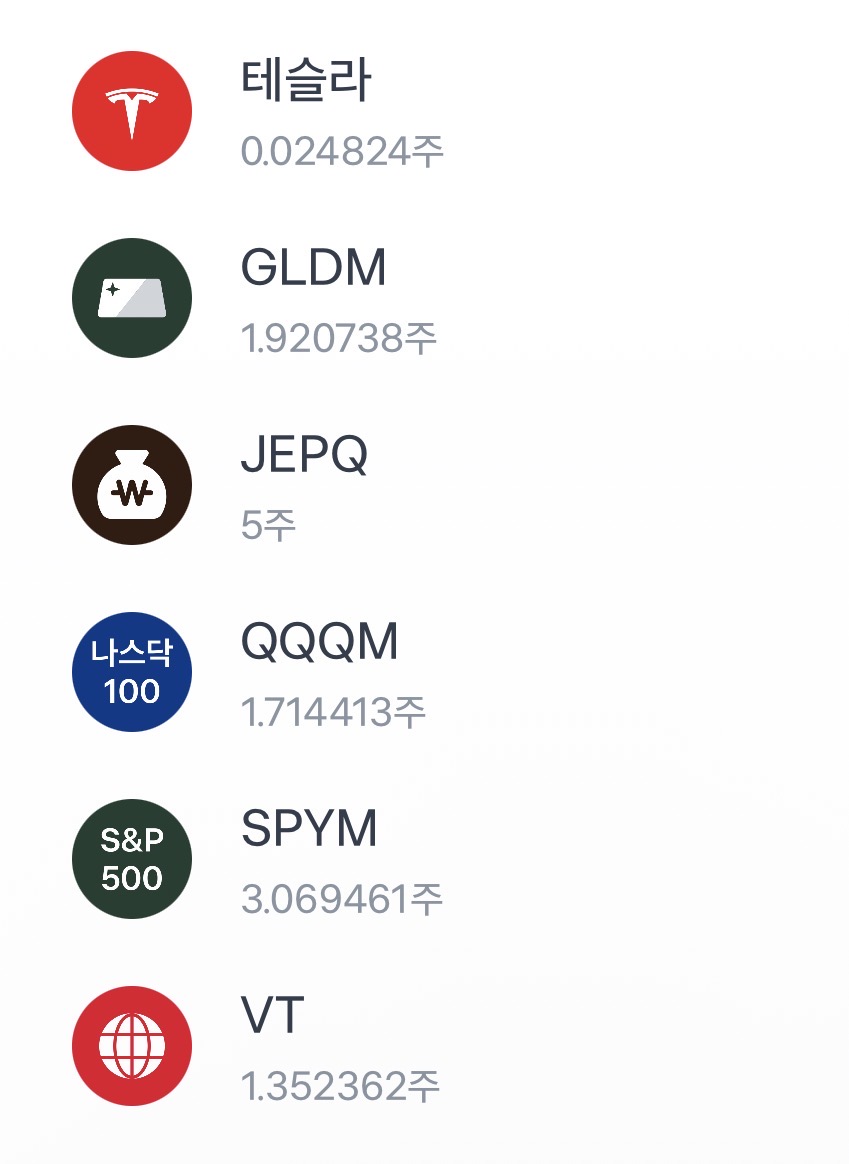Open the VT holding

coord(273,1046)
